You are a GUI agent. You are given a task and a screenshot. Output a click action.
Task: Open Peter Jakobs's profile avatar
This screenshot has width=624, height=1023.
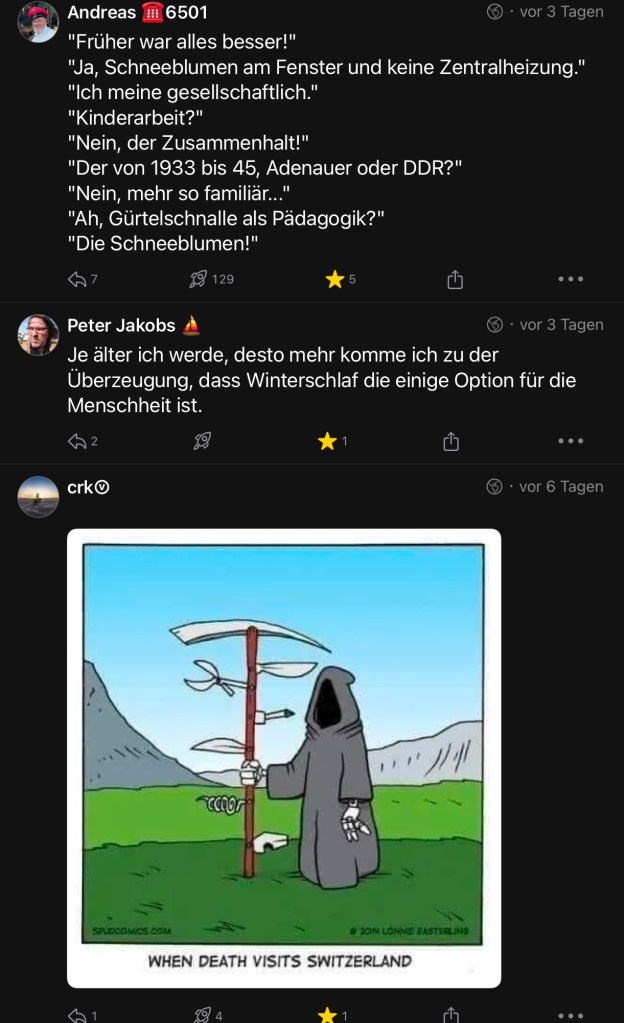tap(39, 335)
